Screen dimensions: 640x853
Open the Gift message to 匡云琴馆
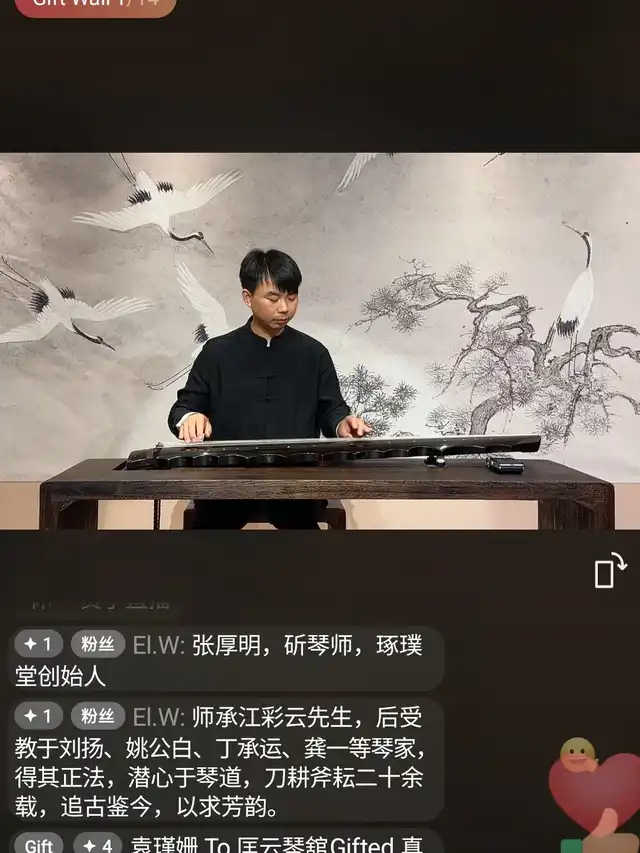click(x=226, y=844)
